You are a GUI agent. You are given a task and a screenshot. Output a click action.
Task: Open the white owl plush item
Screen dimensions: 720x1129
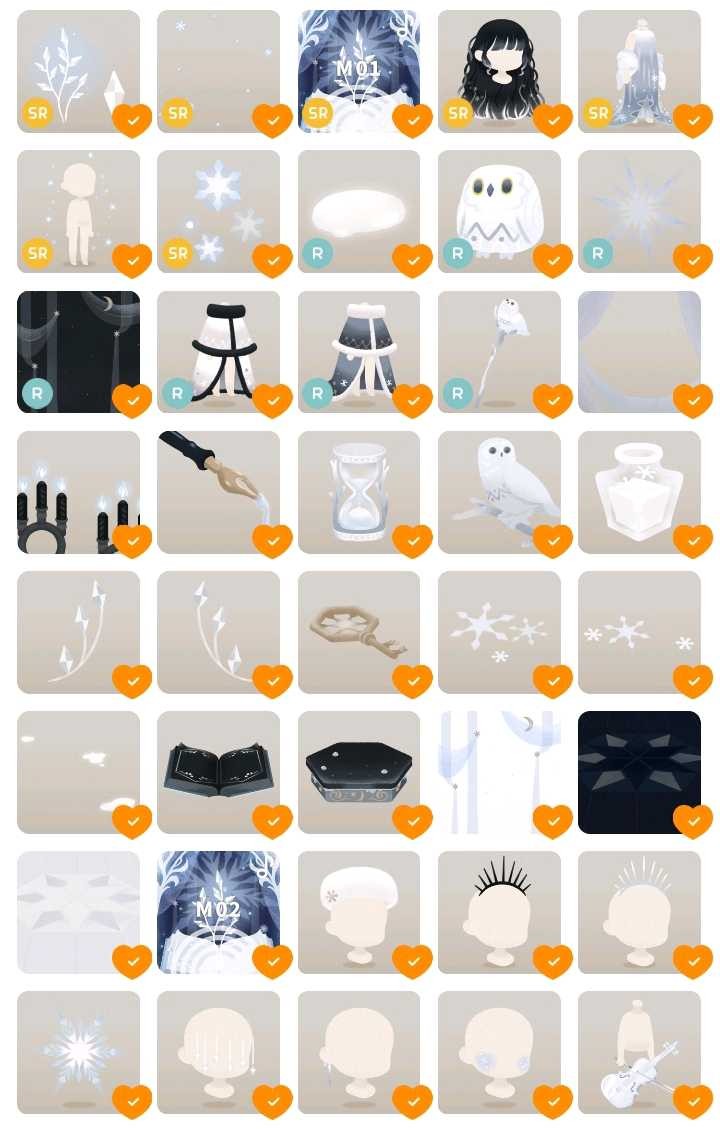tap(498, 211)
